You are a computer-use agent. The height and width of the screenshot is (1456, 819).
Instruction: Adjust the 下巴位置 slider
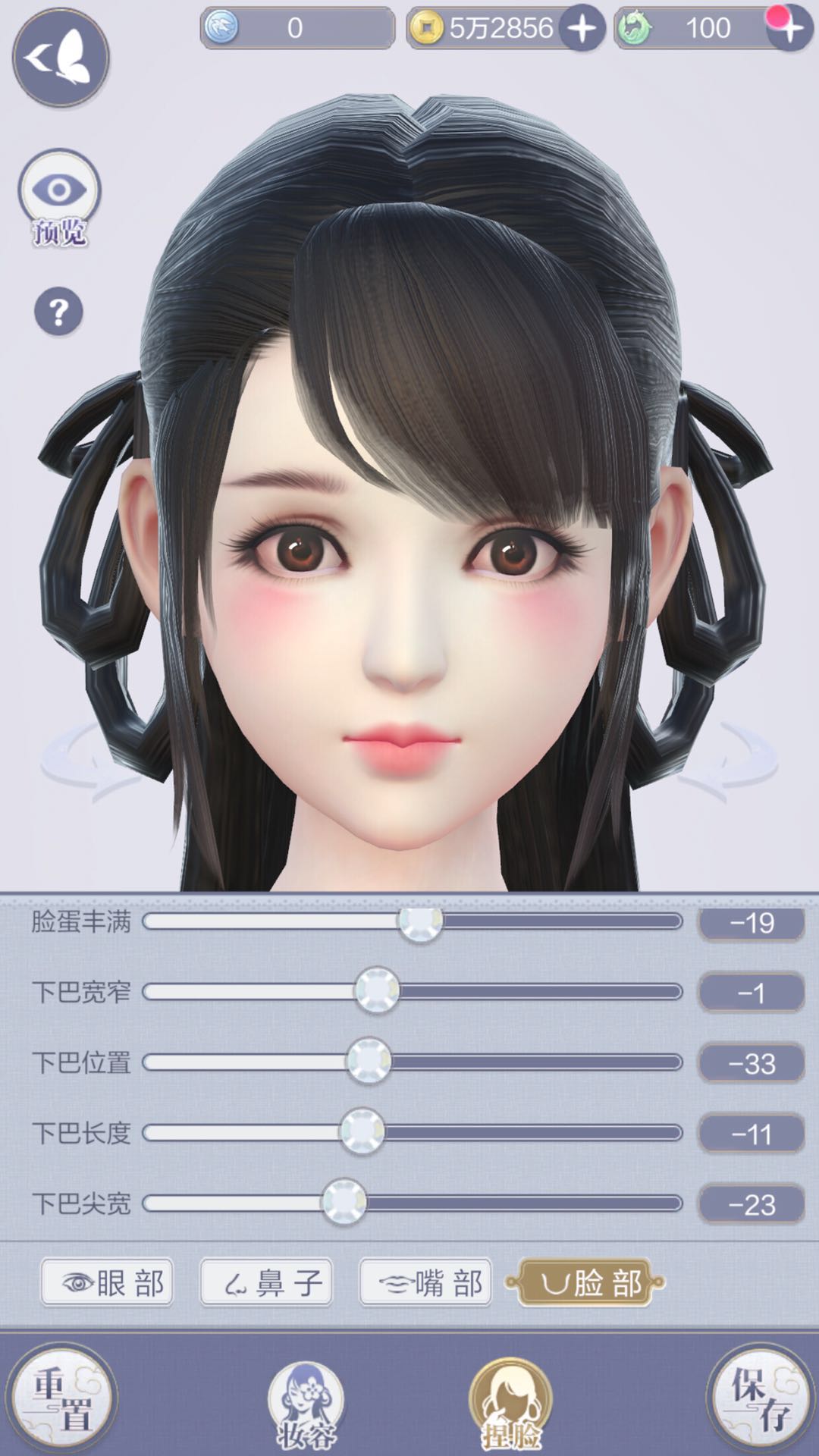tap(369, 1062)
